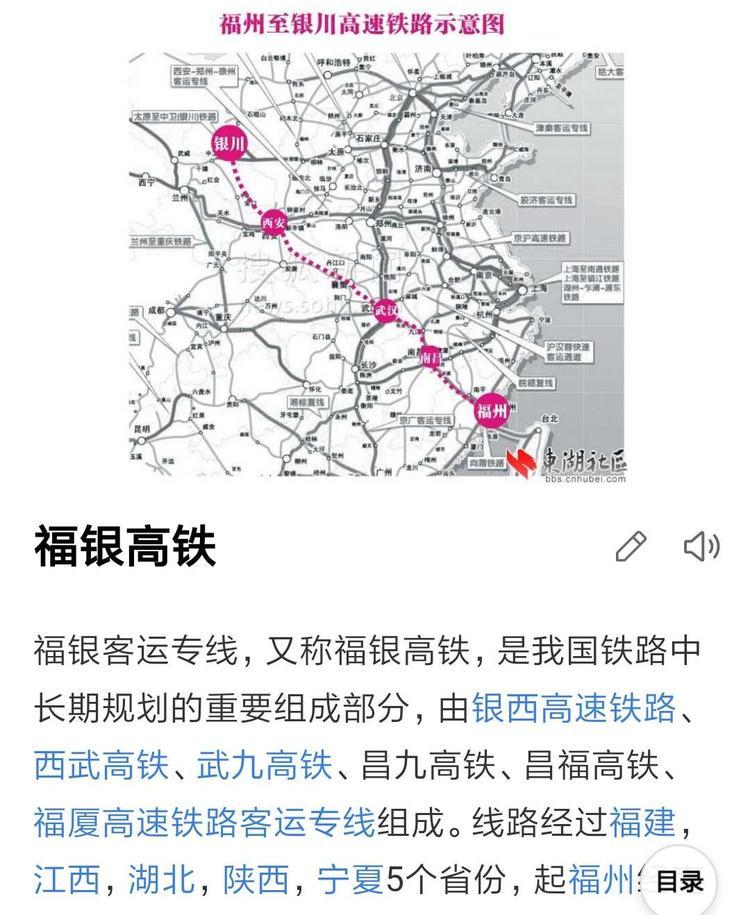Tap the speaker icon to hear article read aloud
Viewport: 750px width, 915px height.
pos(702,545)
